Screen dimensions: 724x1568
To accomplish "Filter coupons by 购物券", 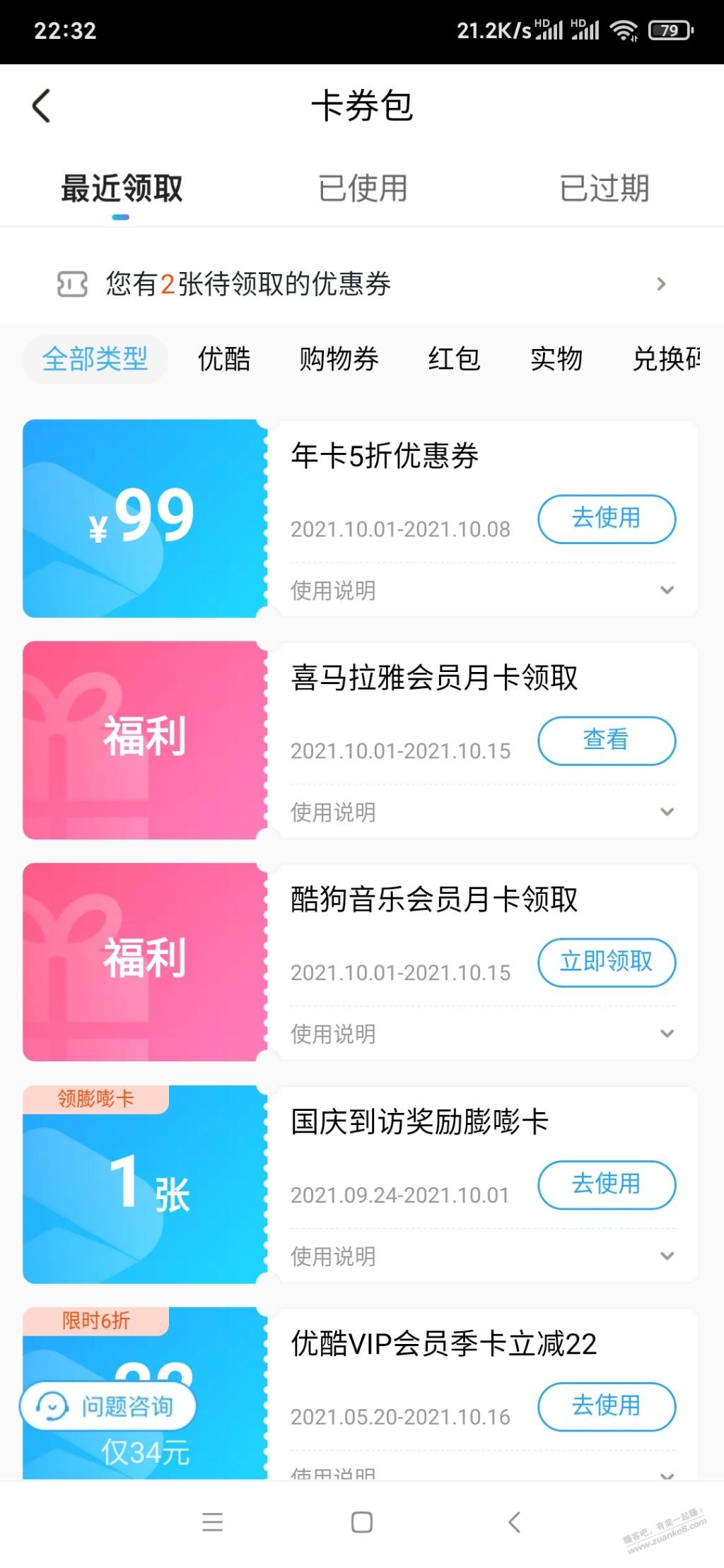I will (x=339, y=359).
